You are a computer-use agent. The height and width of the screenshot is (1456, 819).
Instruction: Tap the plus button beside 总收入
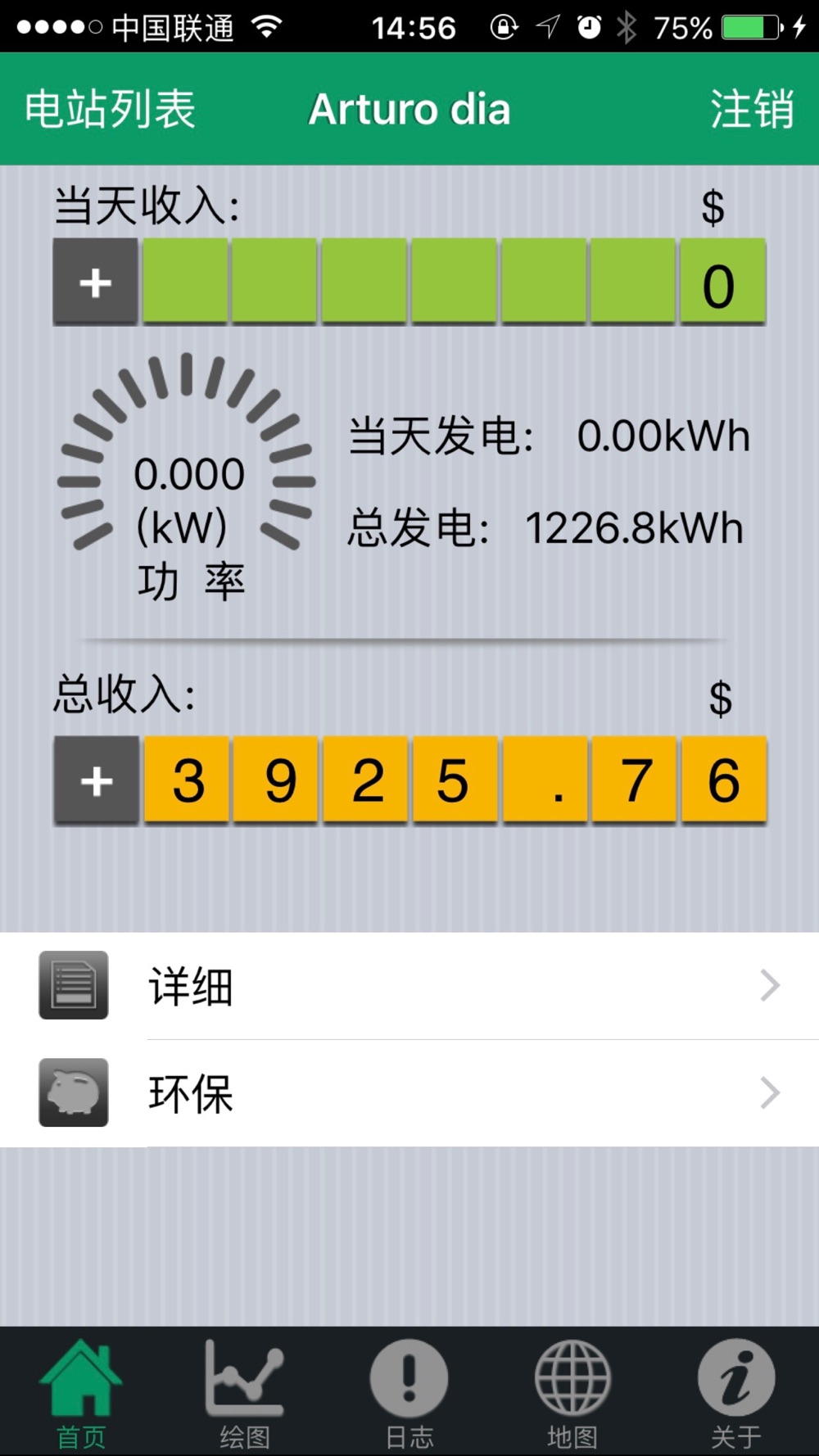[x=97, y=780]
